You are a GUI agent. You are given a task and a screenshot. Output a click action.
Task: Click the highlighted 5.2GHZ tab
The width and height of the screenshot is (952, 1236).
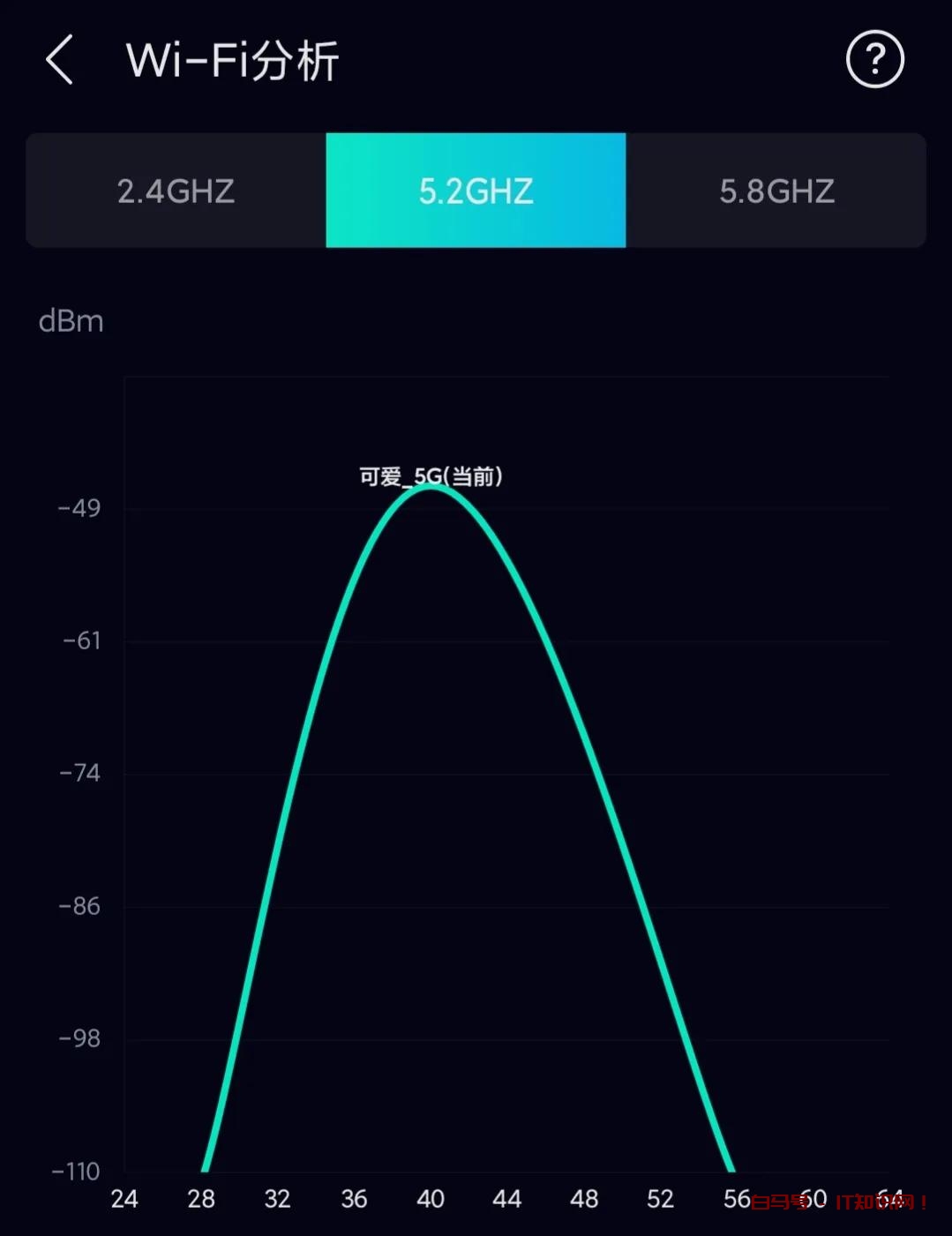tap(476, 190)
